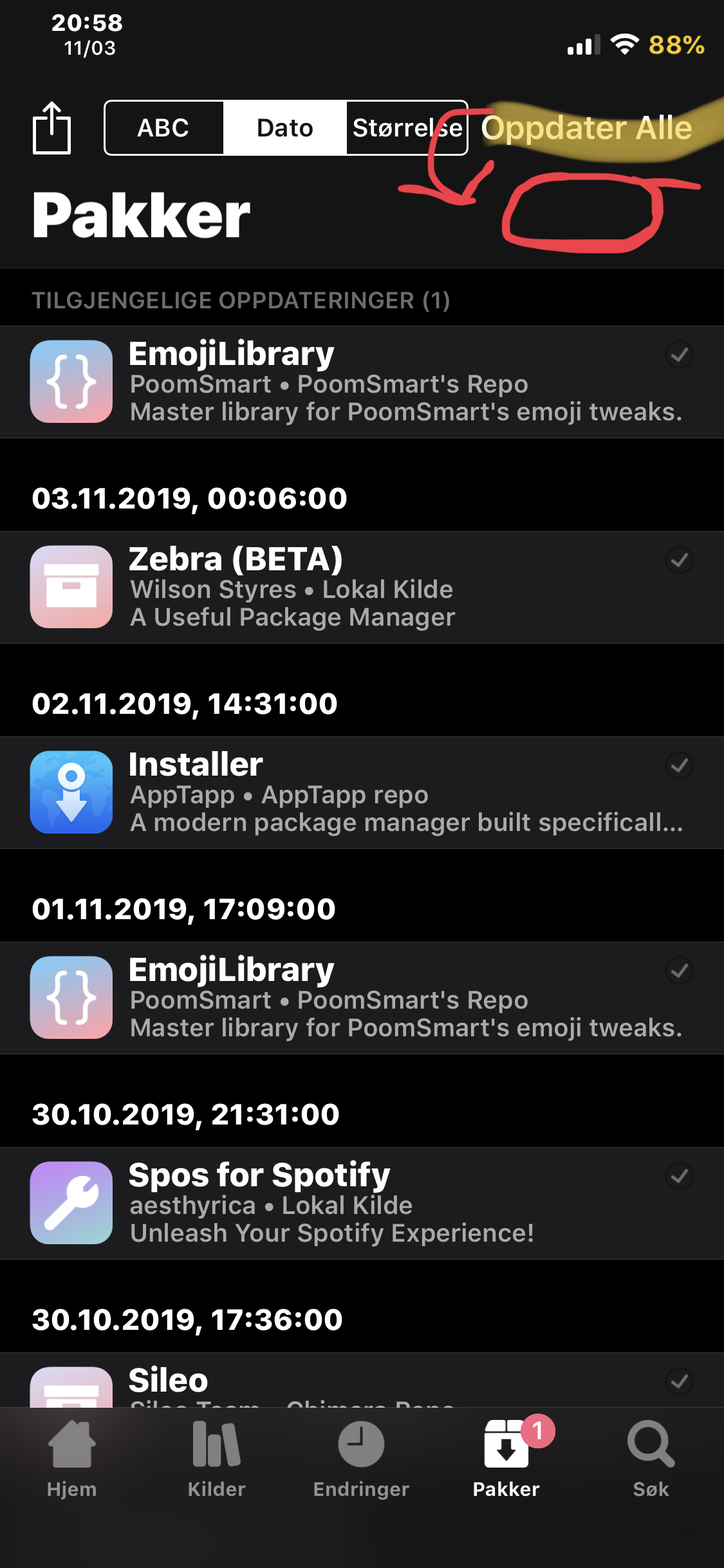
Task: Open the Spos for Spotify wrench icon
Action: [x=71, y=1202]
